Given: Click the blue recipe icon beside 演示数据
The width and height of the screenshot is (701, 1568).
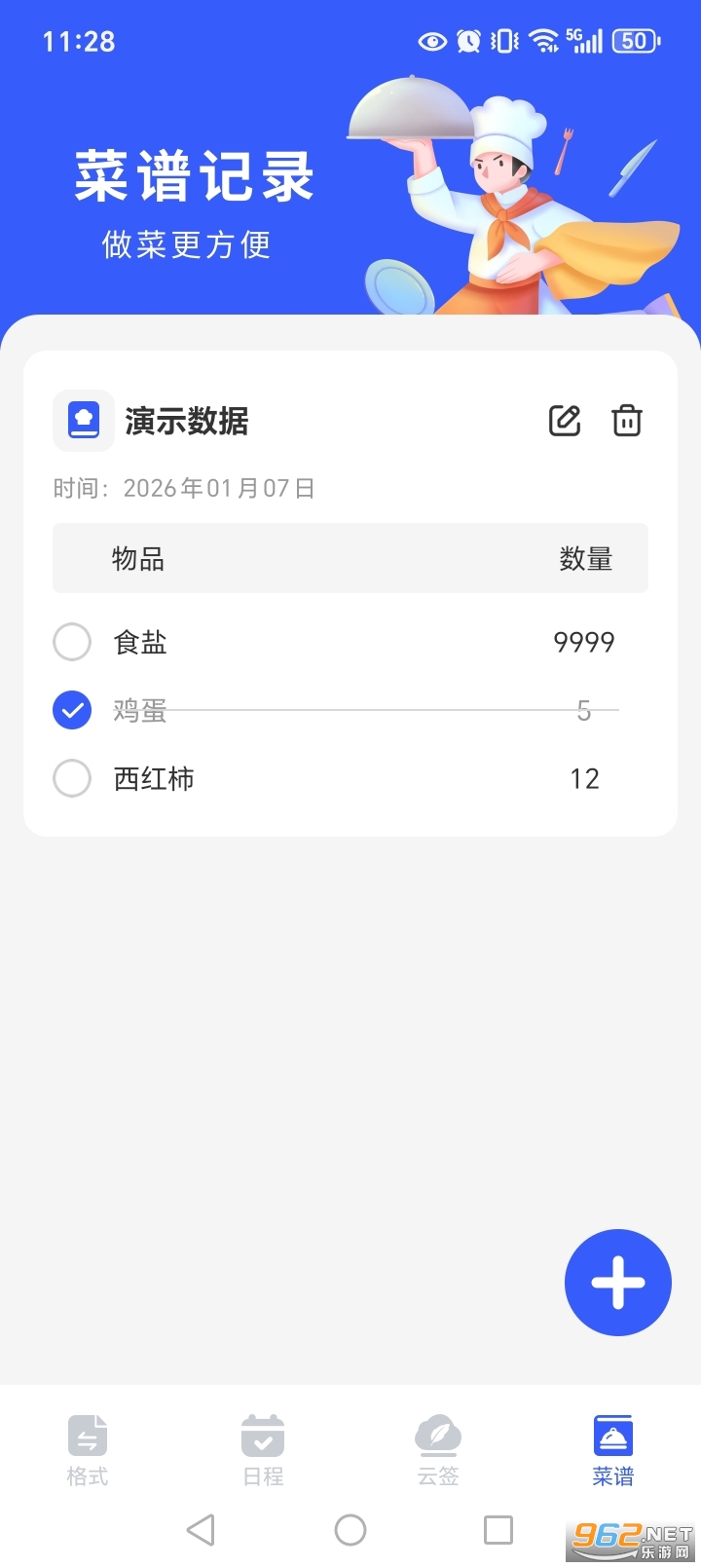Looking at the screenshot, I should click(x=84, y=421).
